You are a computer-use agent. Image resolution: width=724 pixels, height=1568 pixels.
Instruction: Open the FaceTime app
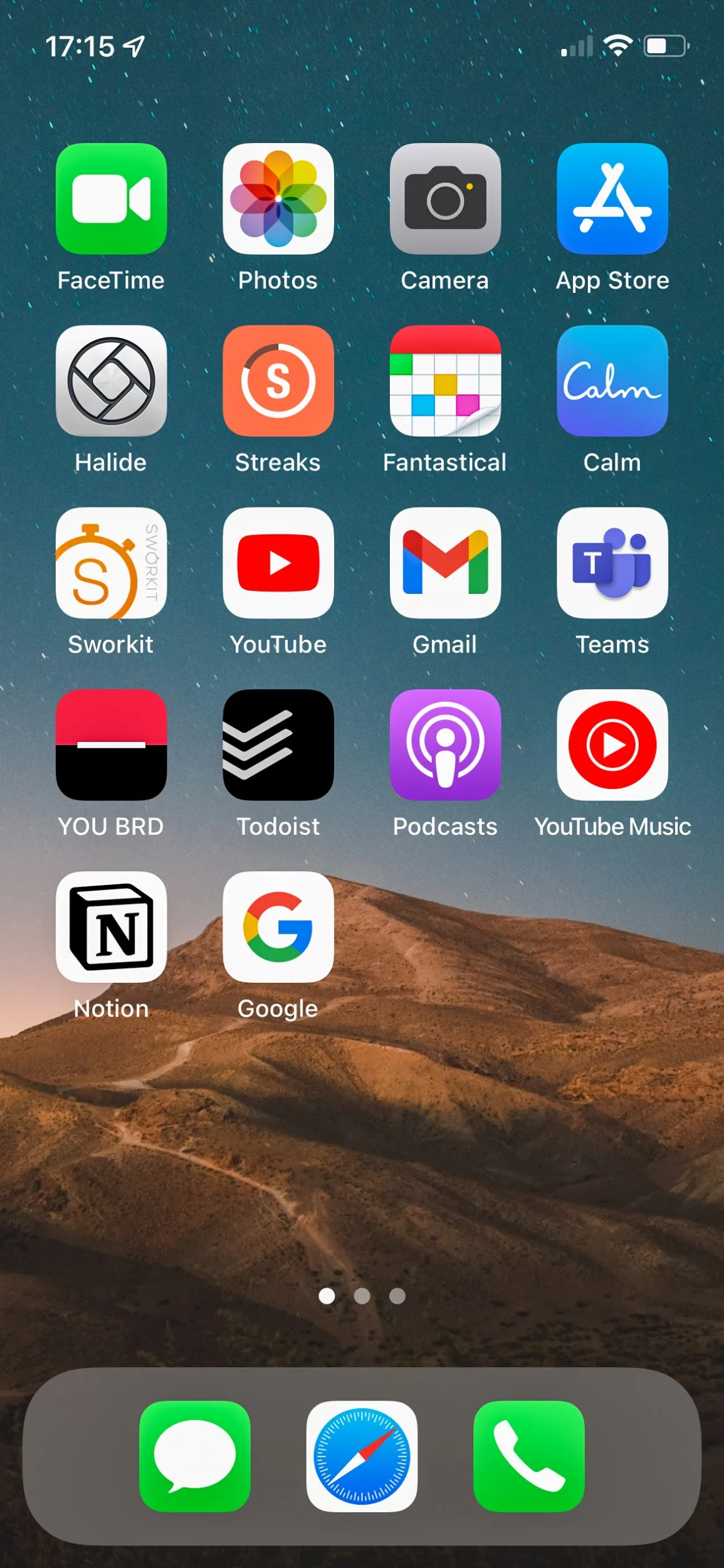pyautogui.click(x=111, y=199)
